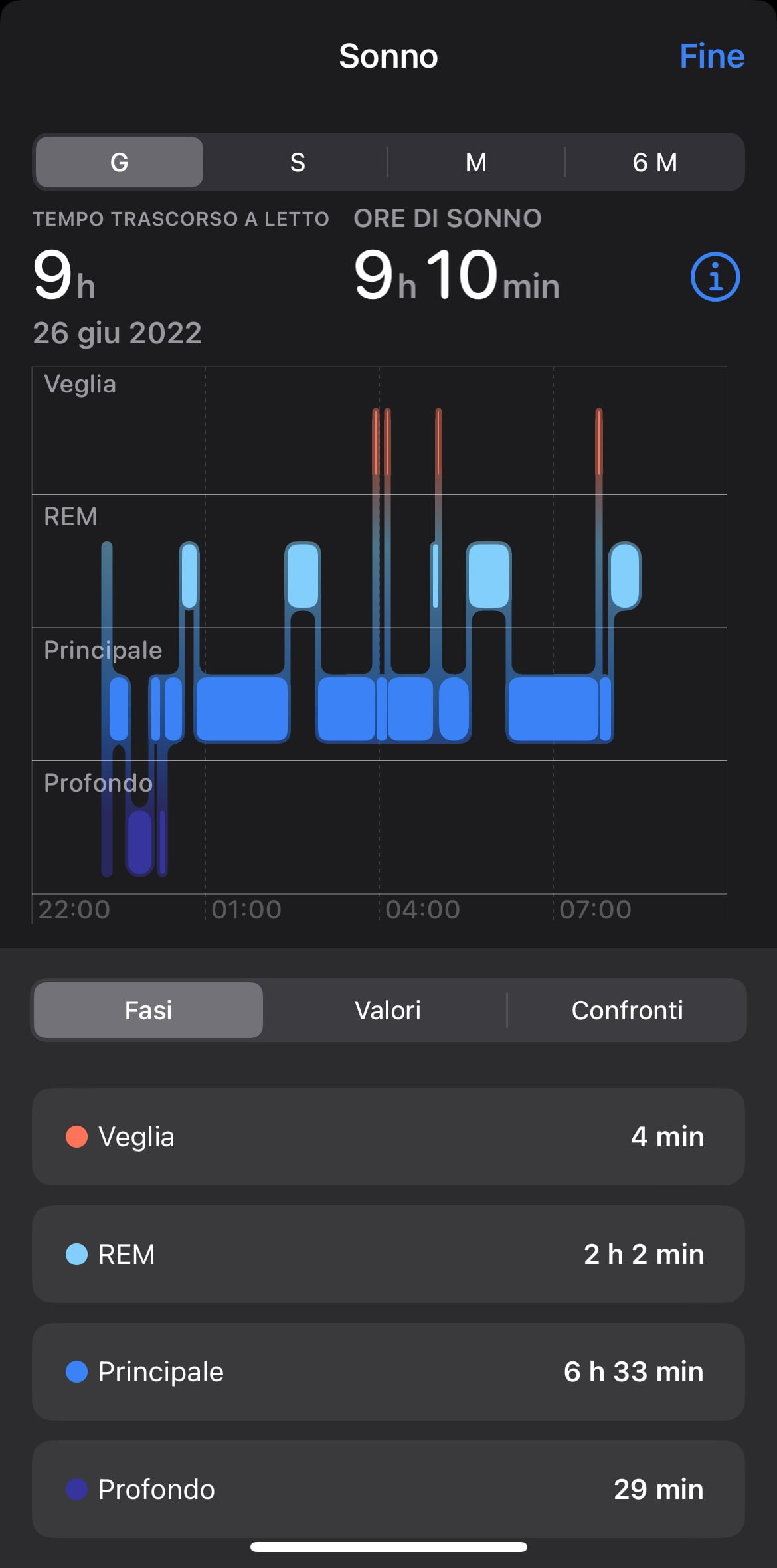The width and height of the screenshot is (777, 1568).
Task: Select the G daily view segment
Action: pyautogui.click(x=119, y=161)
